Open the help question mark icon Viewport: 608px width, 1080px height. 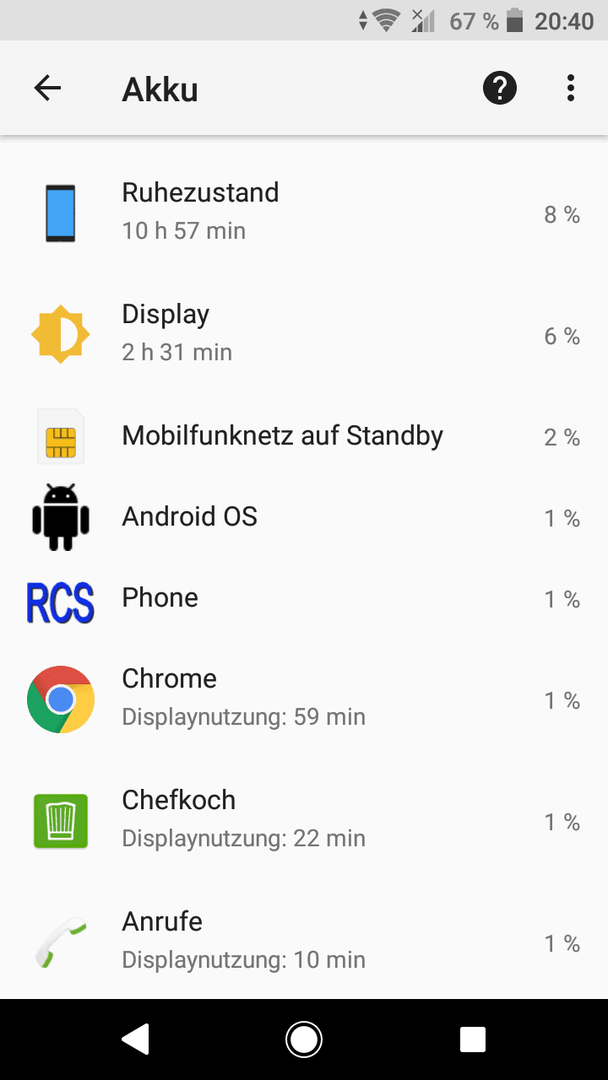(499, 88)
